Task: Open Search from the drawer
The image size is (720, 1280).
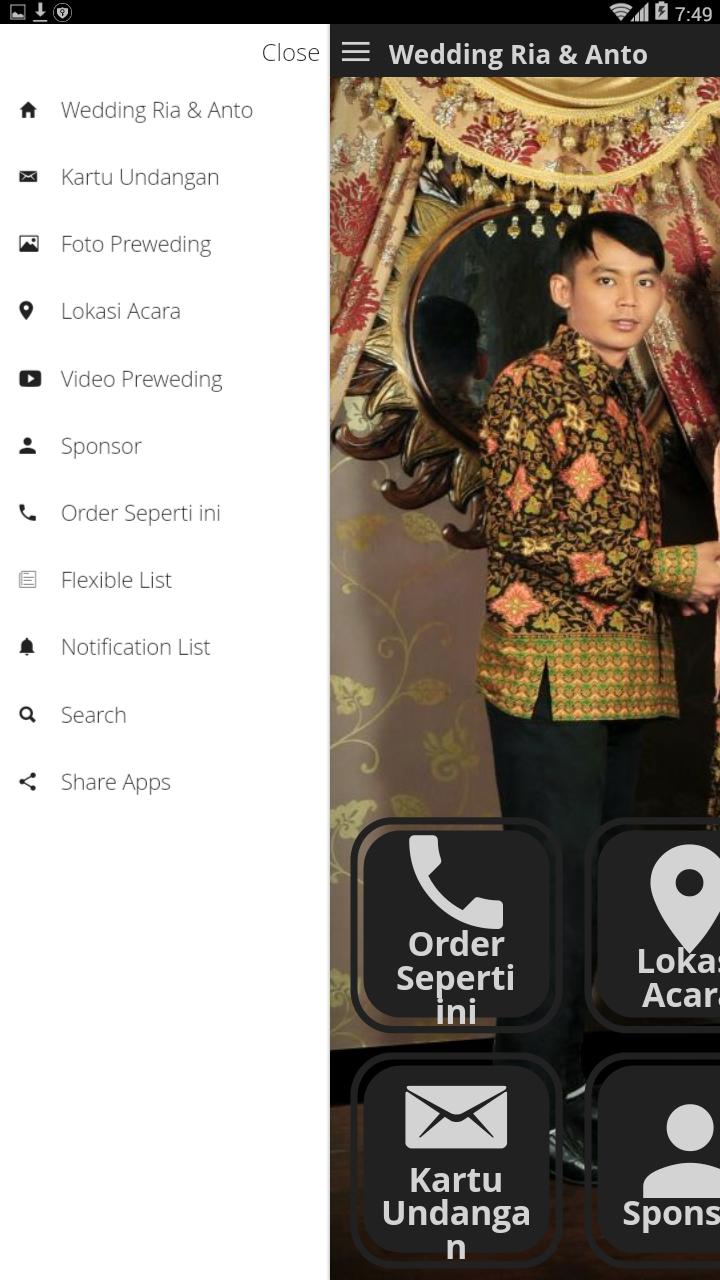Action: (93, 715)
